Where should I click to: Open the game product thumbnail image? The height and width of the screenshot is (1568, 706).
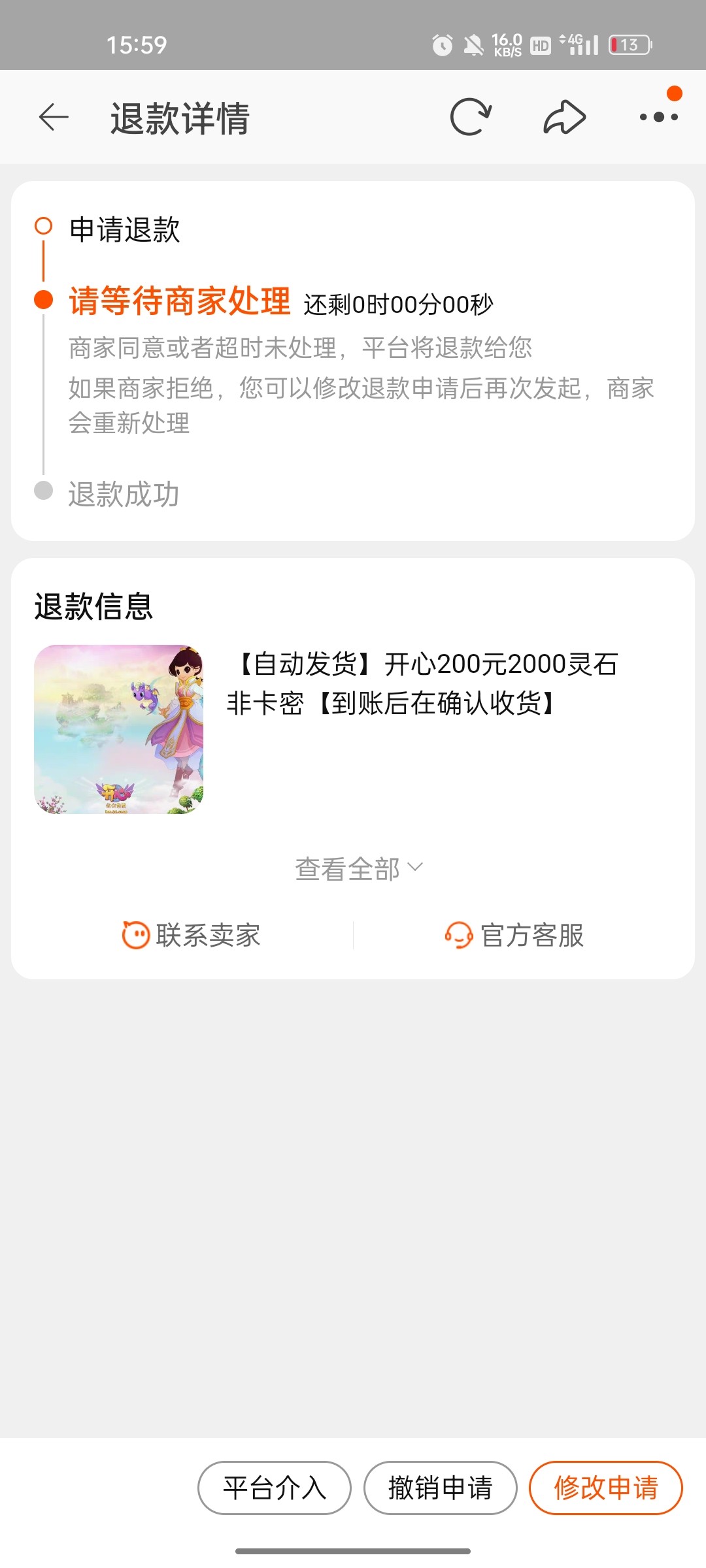(x=120, y=730)
